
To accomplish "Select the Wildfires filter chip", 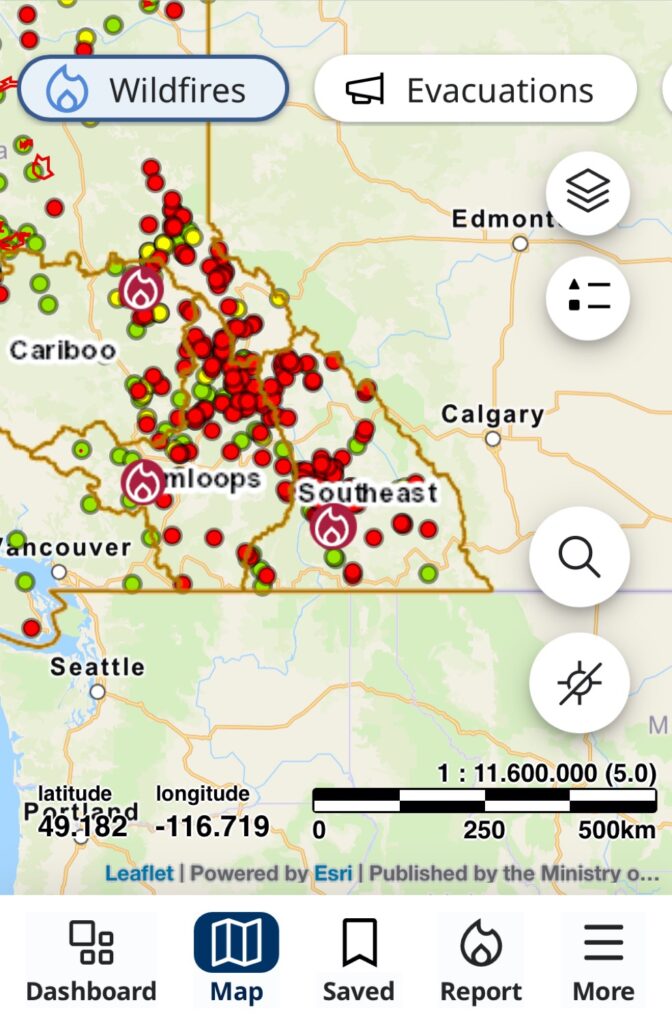I will pos(153,90).
